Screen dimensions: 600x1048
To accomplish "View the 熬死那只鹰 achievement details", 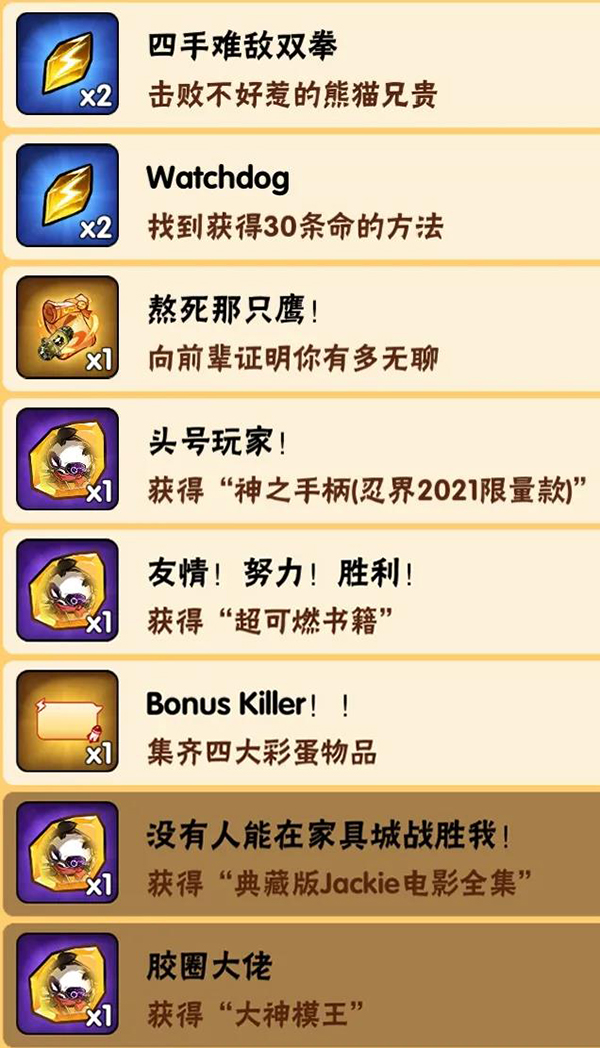I will click(300, 330).
